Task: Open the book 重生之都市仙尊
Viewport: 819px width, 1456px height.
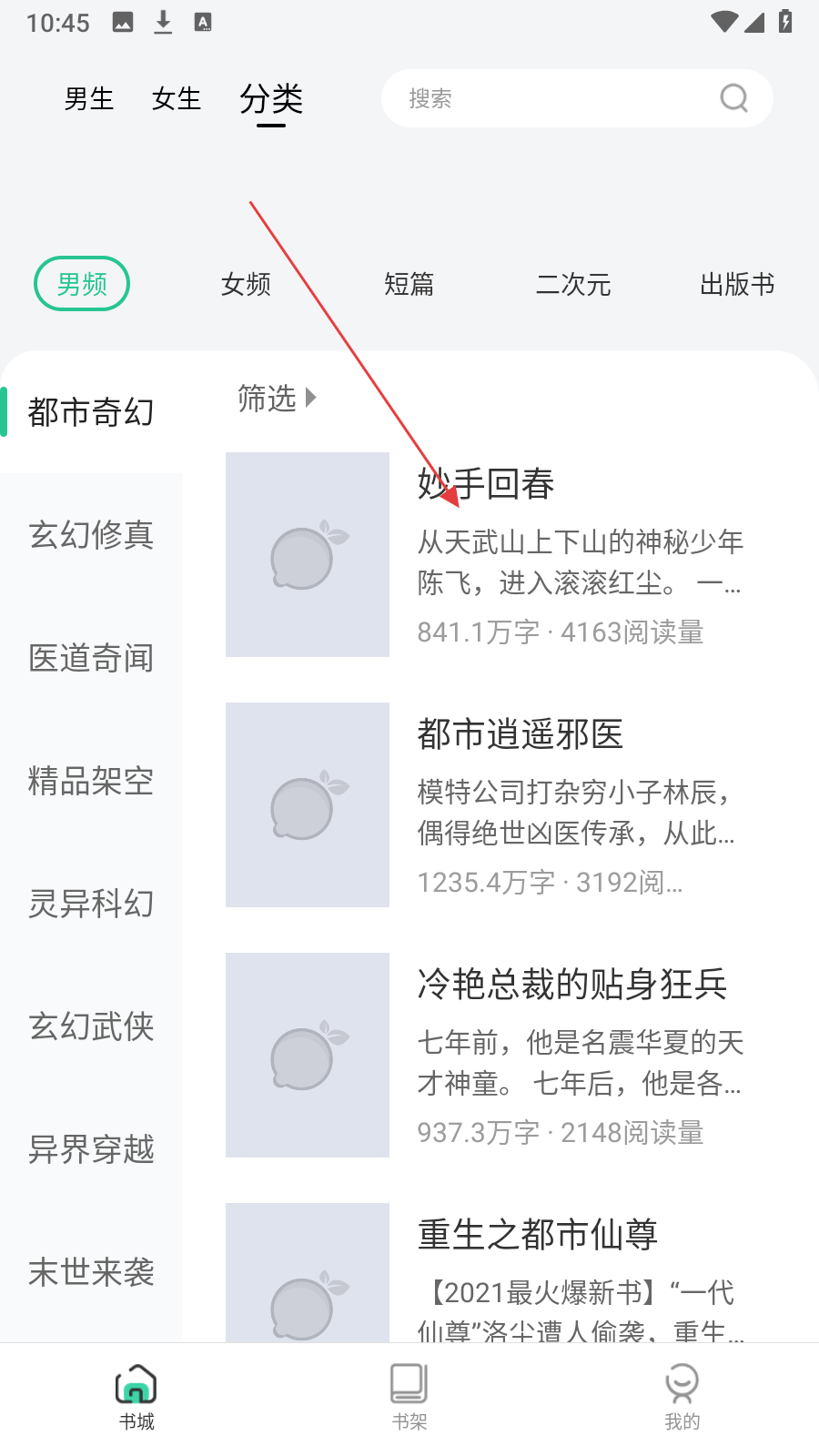Action: (537, 1234)
